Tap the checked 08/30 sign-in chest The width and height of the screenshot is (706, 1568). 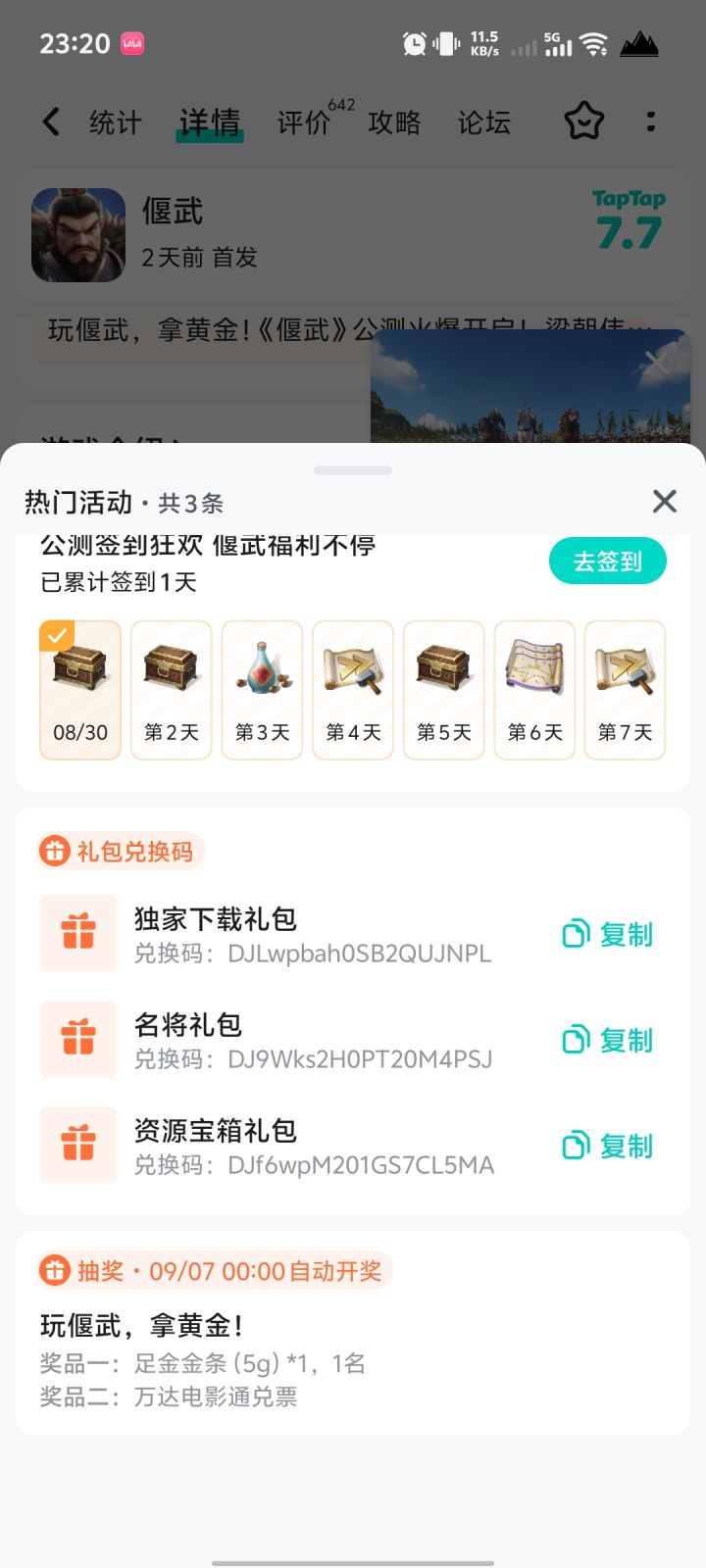coord(79,689)
